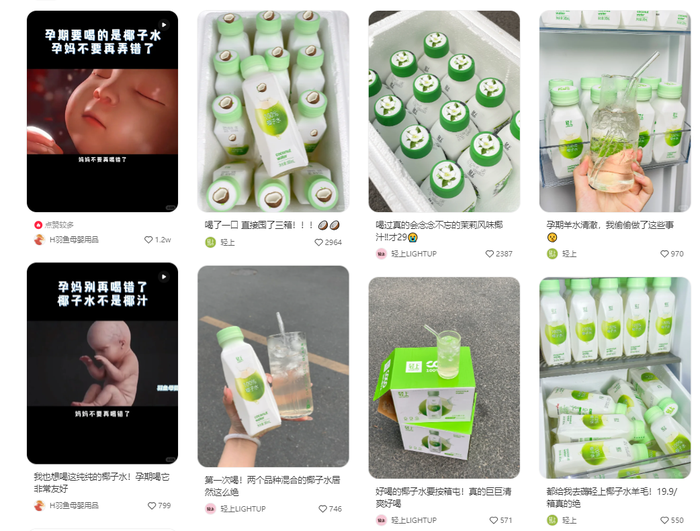Like the post with 2964 likes

tap(319, 242)
